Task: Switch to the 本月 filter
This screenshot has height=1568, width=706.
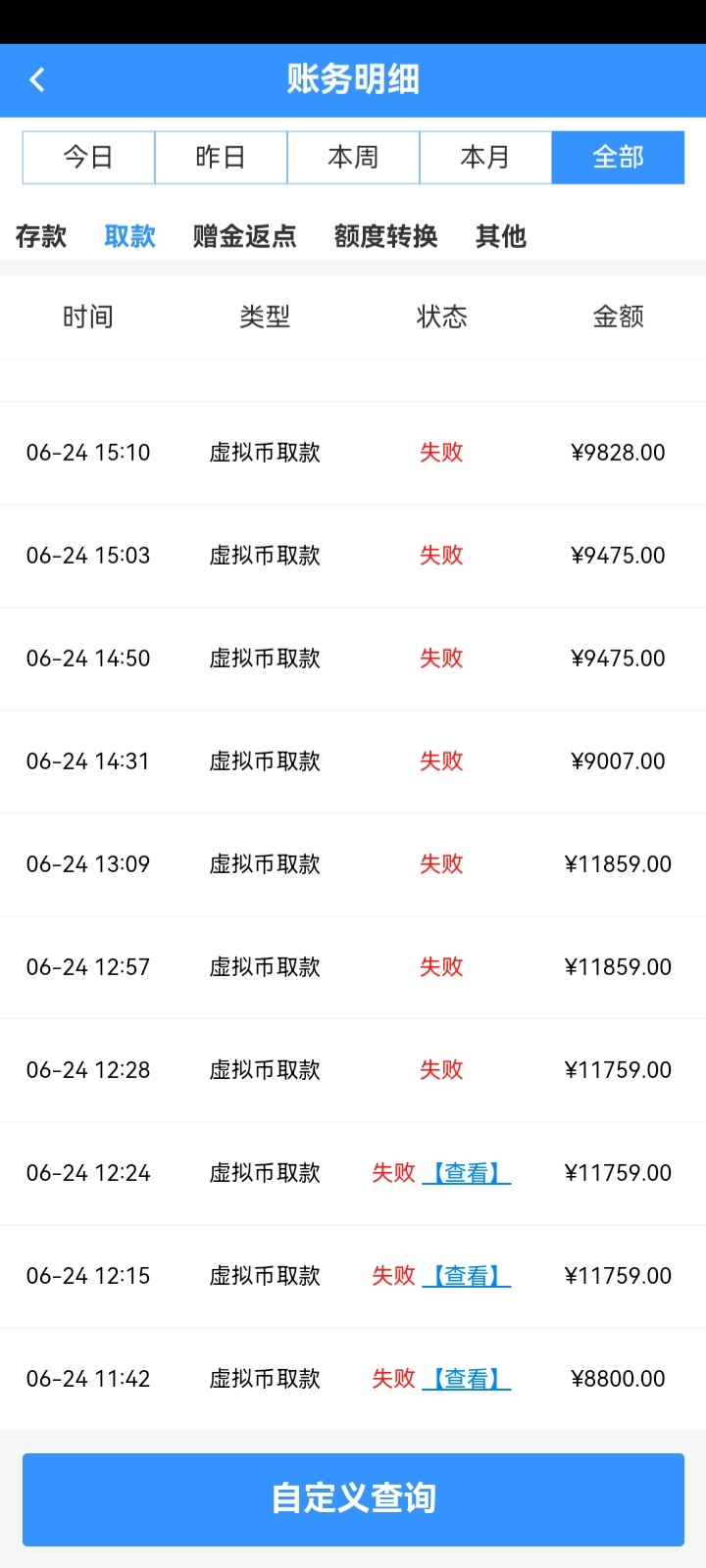Action: pyautogui.click(x=484, y=157)
